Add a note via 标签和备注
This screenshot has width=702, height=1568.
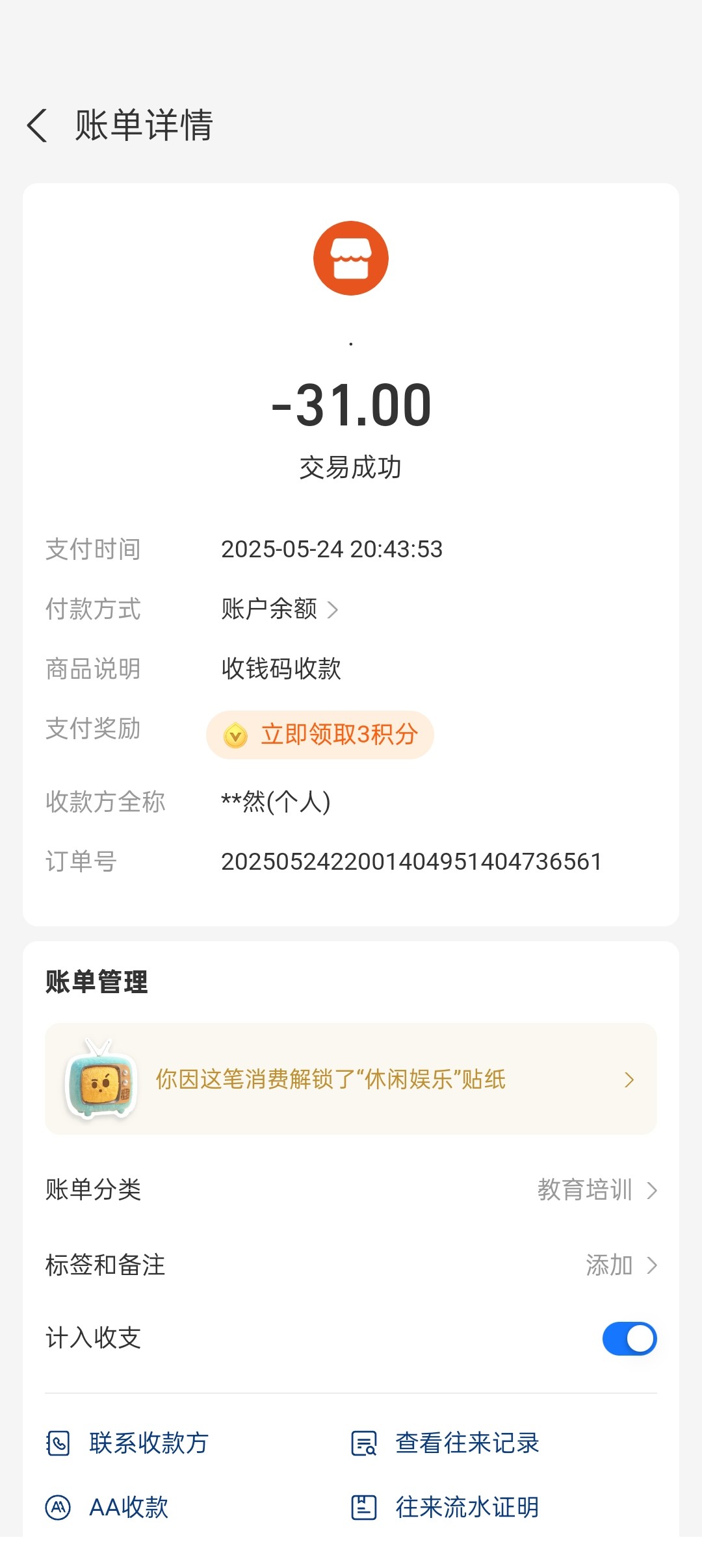pos(621,1265)
